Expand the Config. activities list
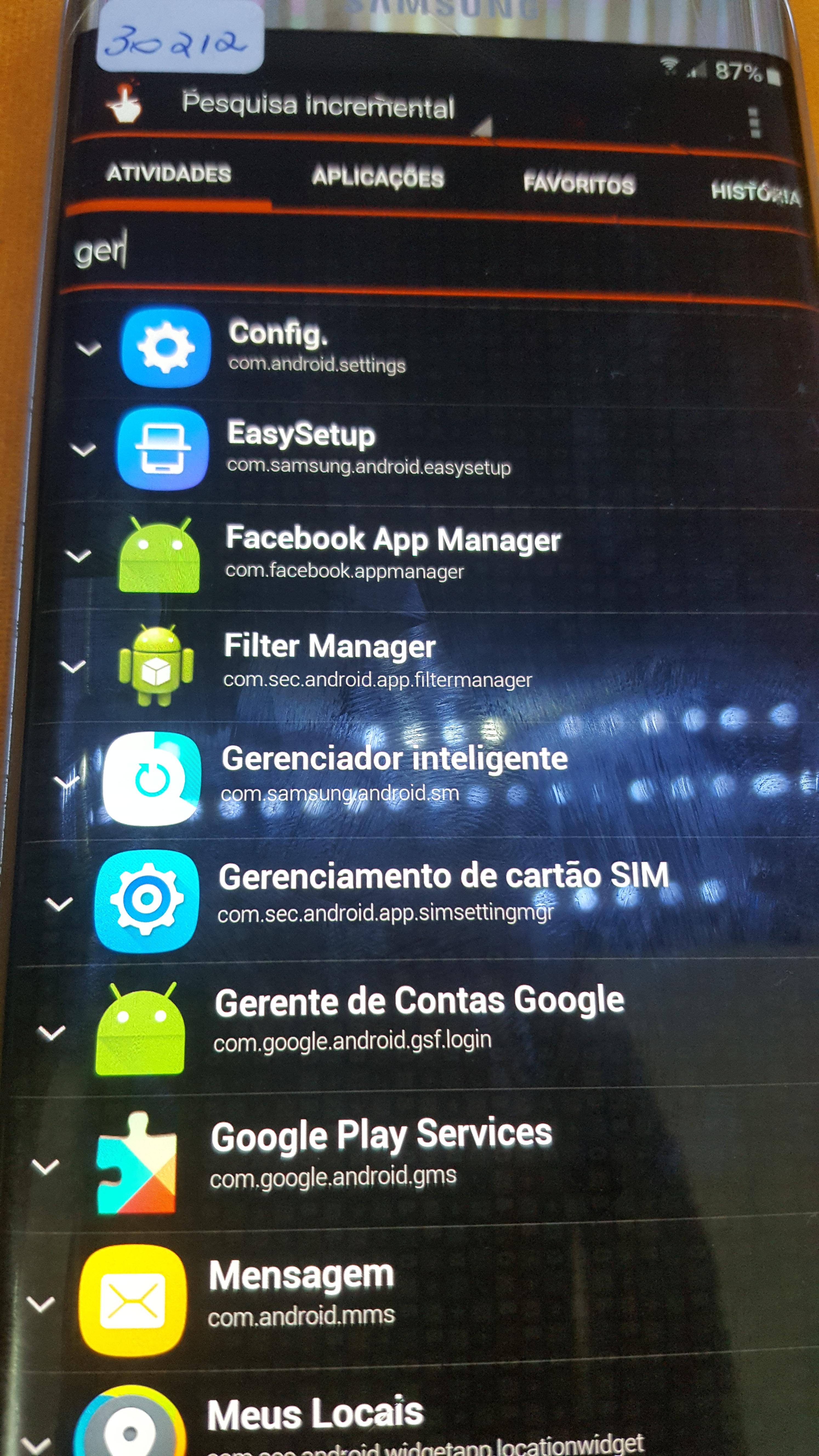The height and width of the screenshot is (1456, 819). tap(89, 349)
